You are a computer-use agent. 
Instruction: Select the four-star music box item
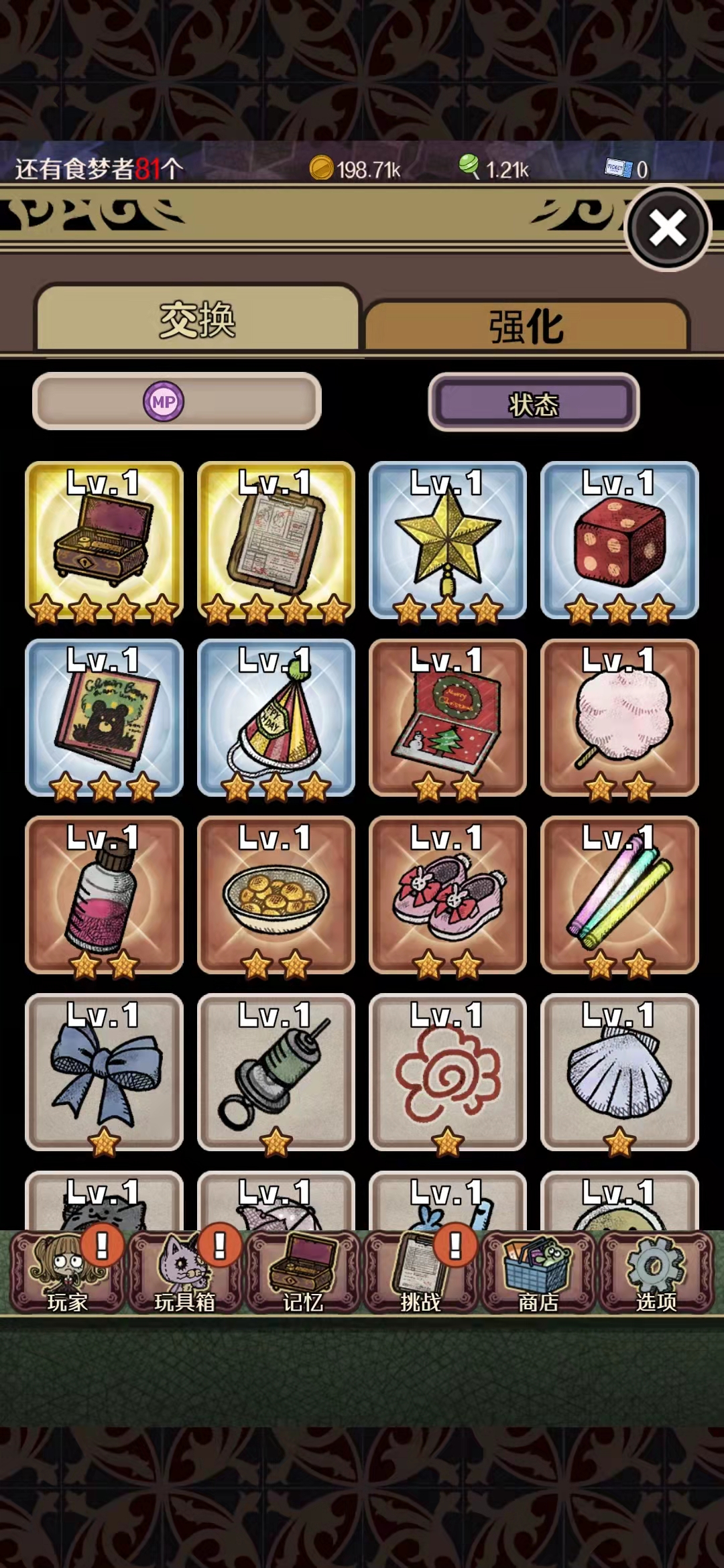104,540
